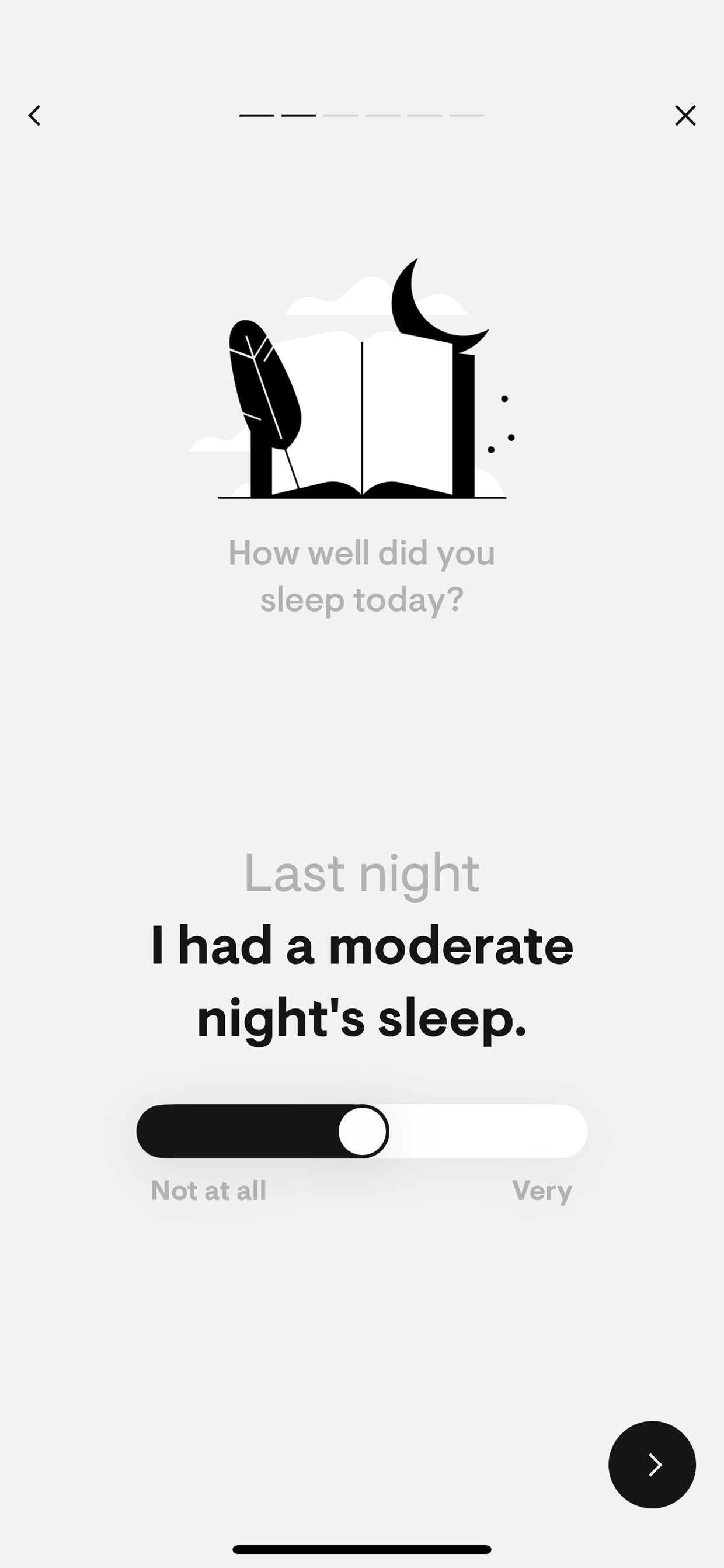
Task: Tap the sleep quality slider handle
Action: pos(363,1132)
